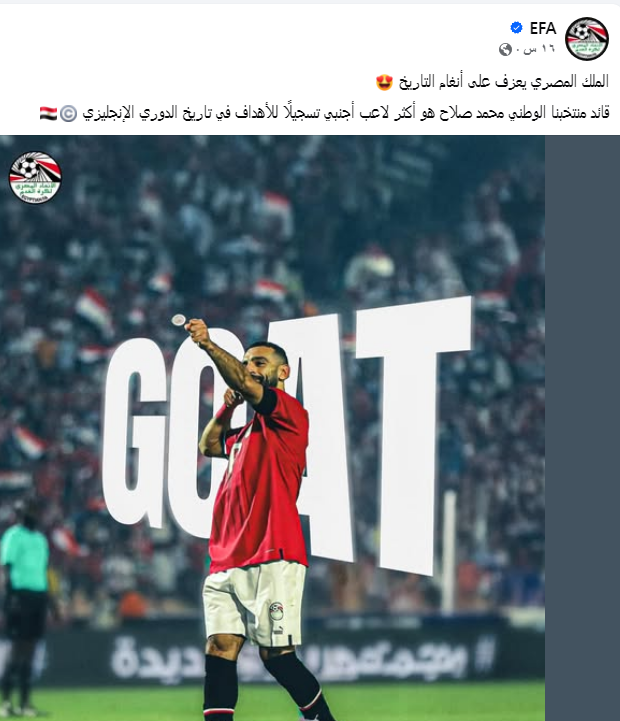This screenshot has height=721, width=620.
Task: Open the Mohamed Salah GOAT post image
Action: pos(272,428)
